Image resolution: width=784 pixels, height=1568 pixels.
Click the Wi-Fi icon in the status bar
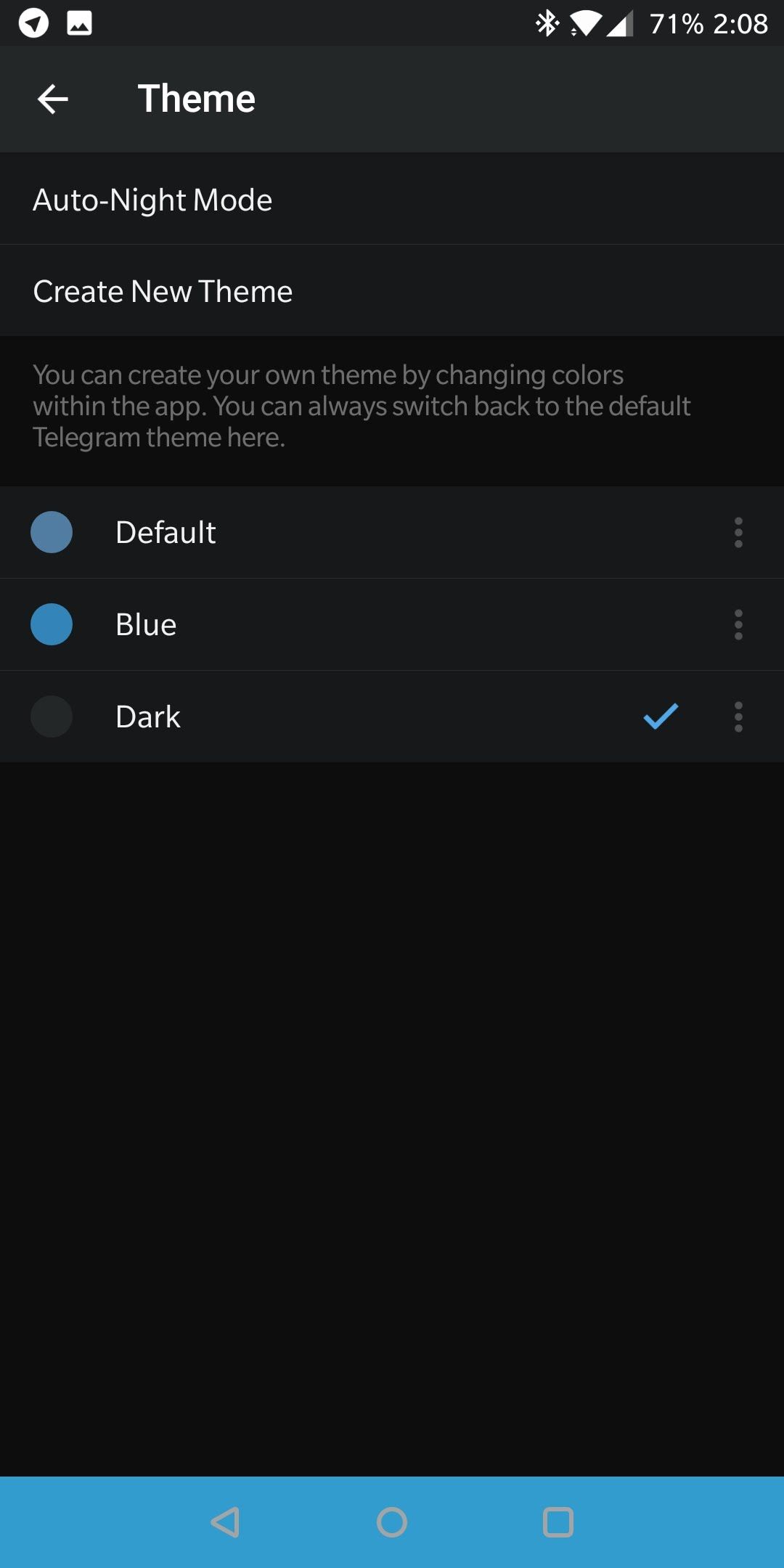[x=586, y=23]
